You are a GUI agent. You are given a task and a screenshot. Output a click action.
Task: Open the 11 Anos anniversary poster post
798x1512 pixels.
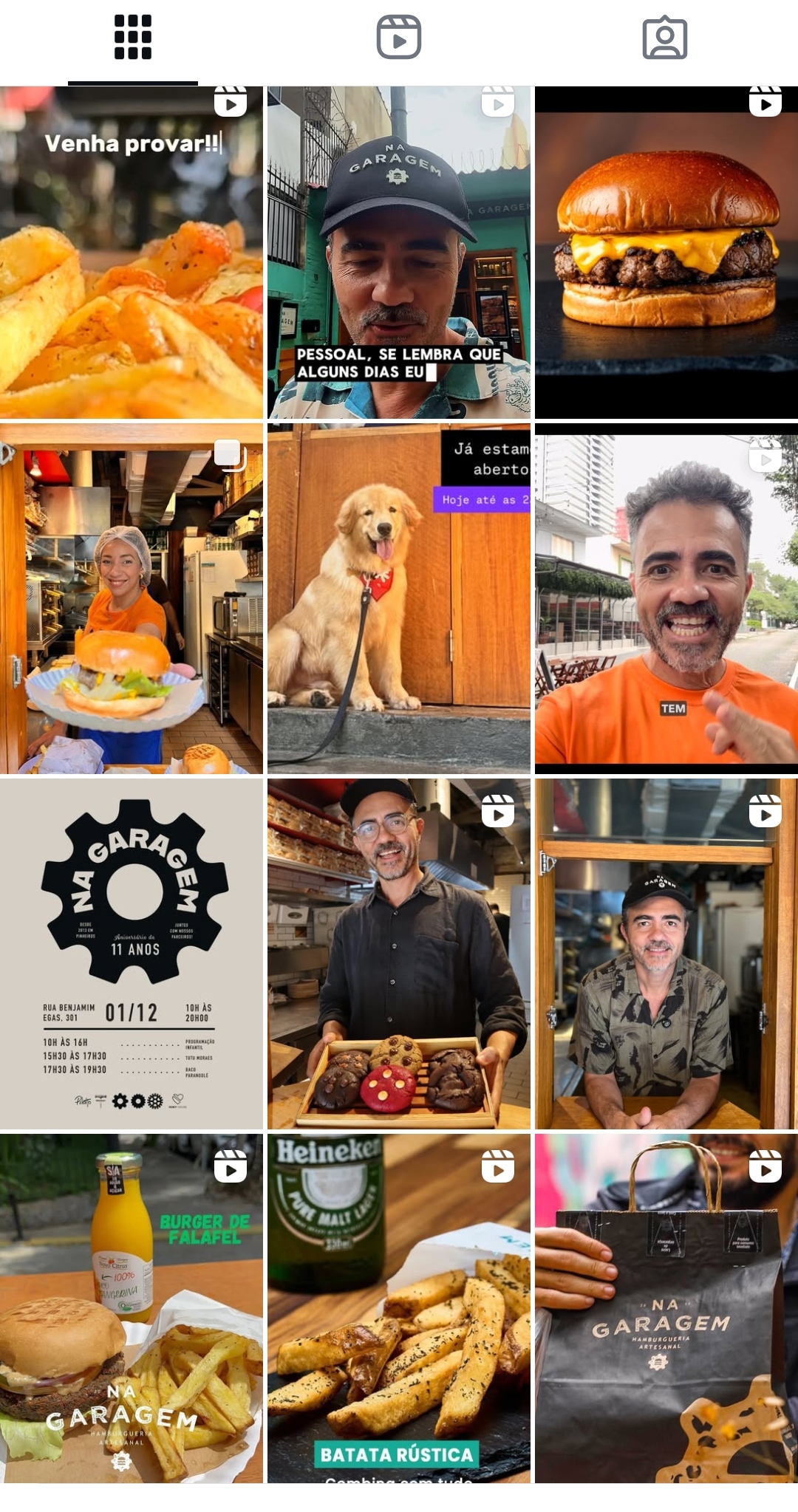click(x=132, y=954)
